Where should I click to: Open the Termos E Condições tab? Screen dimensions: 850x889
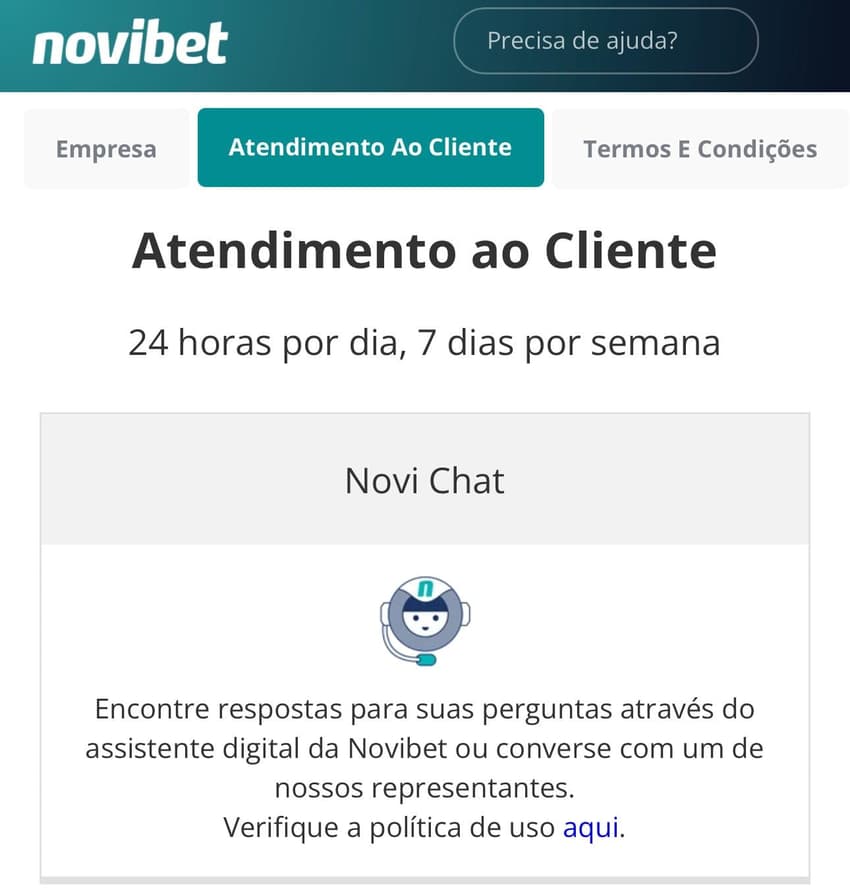(x=700, y=148)
